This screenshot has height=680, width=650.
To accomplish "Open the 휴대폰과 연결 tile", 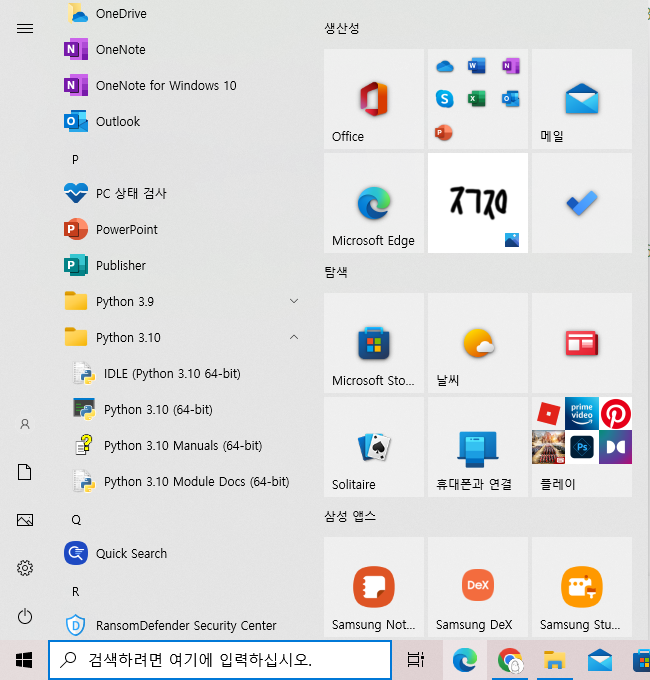I will [x=478, y=447].
